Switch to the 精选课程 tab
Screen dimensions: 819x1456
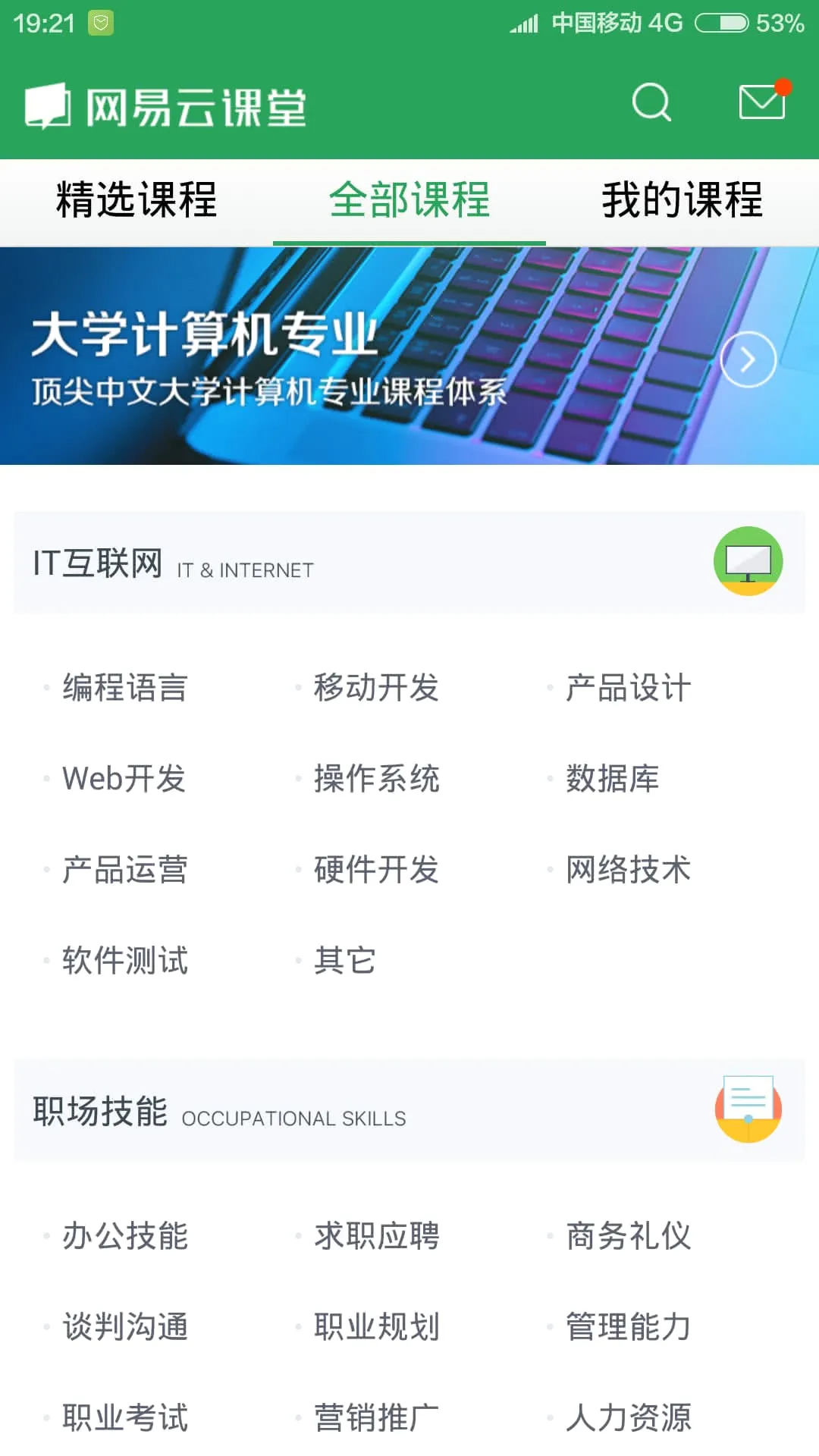pyautogui.click(x=135, y=201)
